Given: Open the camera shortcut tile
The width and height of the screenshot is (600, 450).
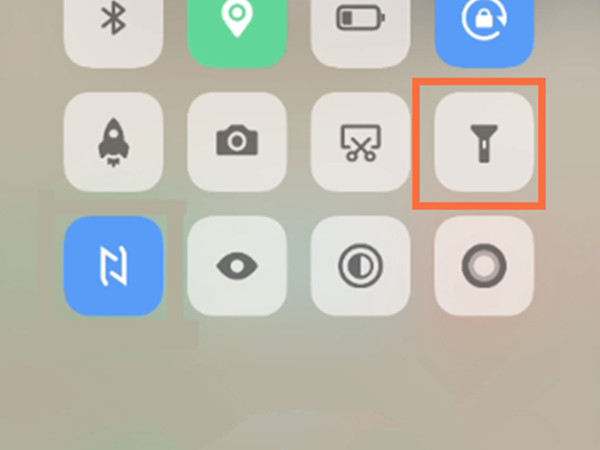Looking at the screenshot, I should 237,142.
